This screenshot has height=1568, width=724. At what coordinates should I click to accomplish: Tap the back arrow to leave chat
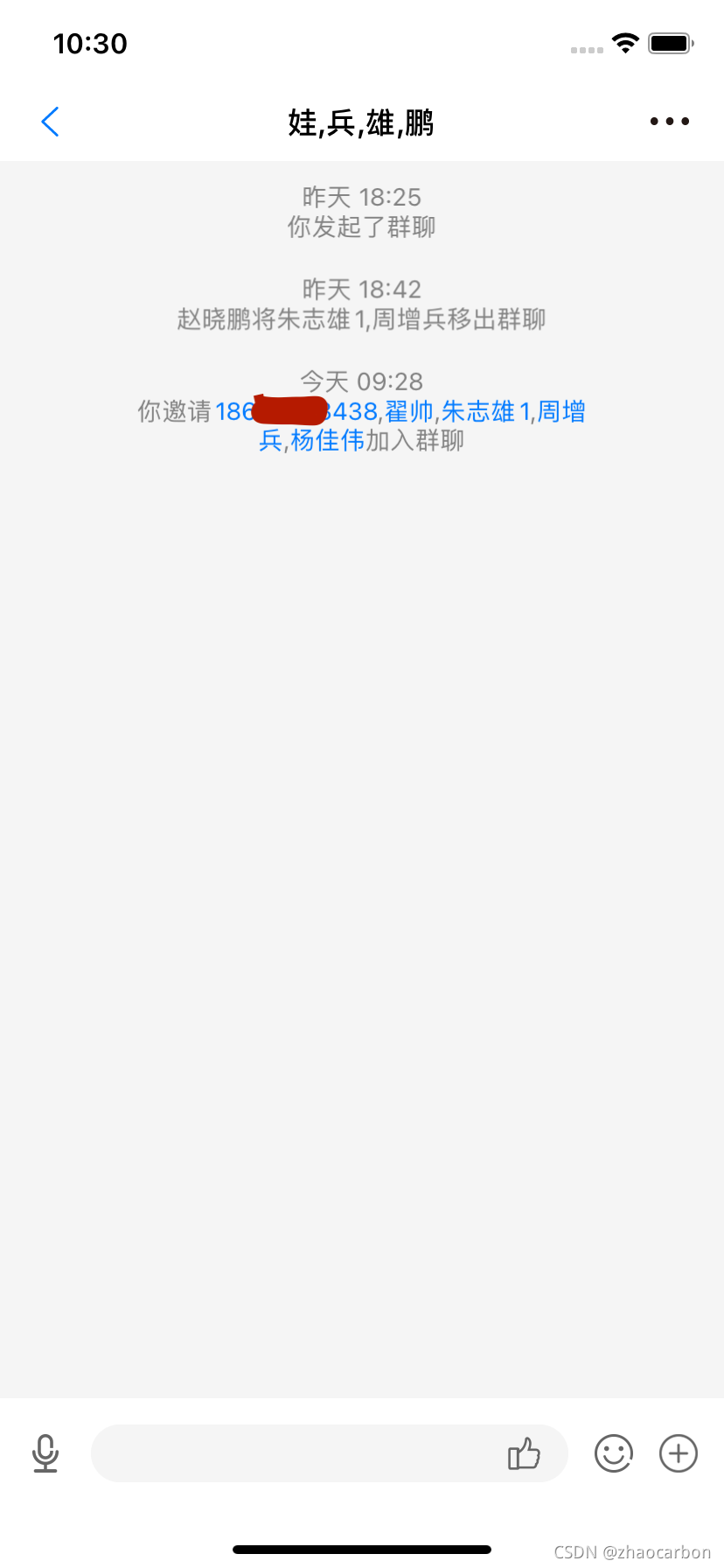click(50, 122)
